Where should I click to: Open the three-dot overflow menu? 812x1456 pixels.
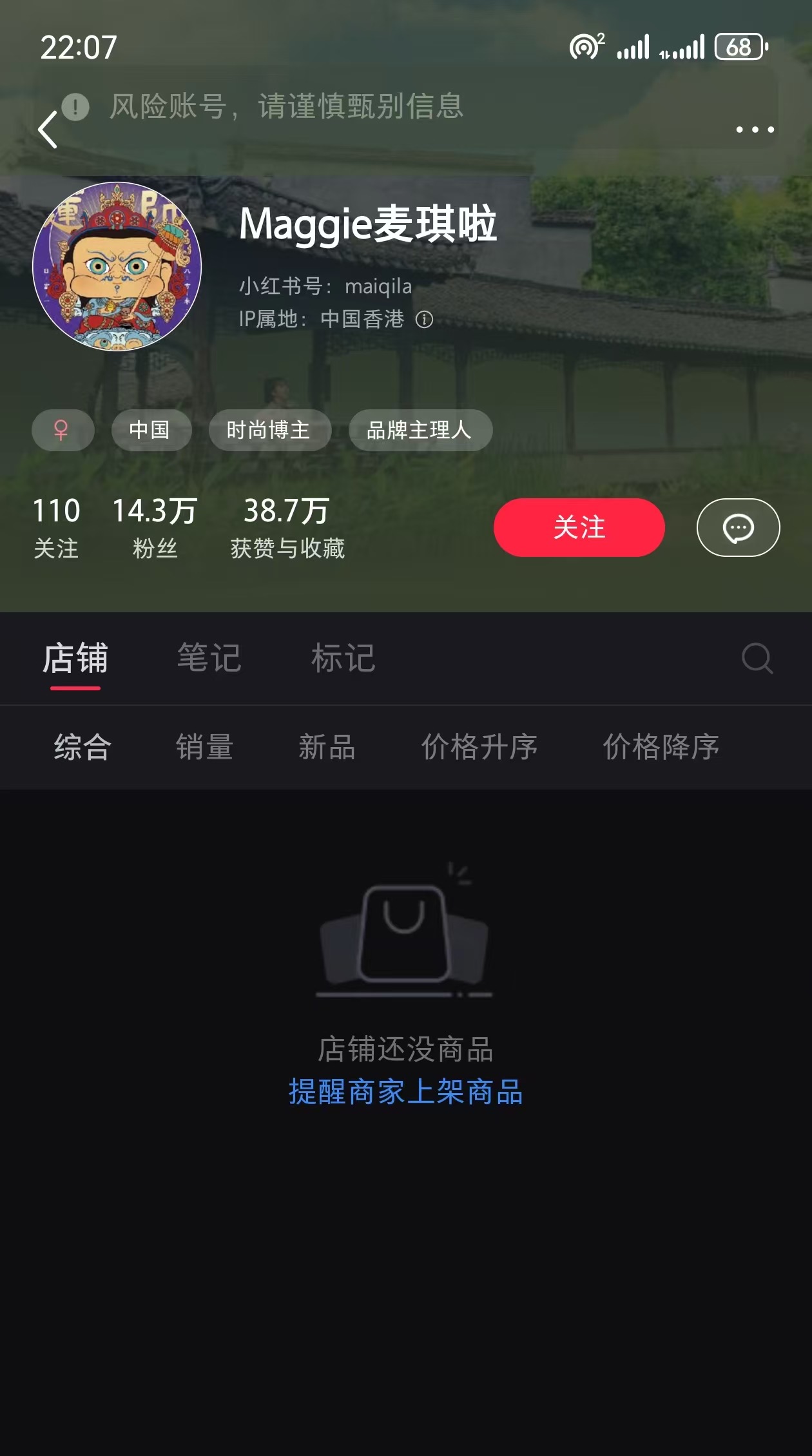pyautogui.click(x=755, y=130)
